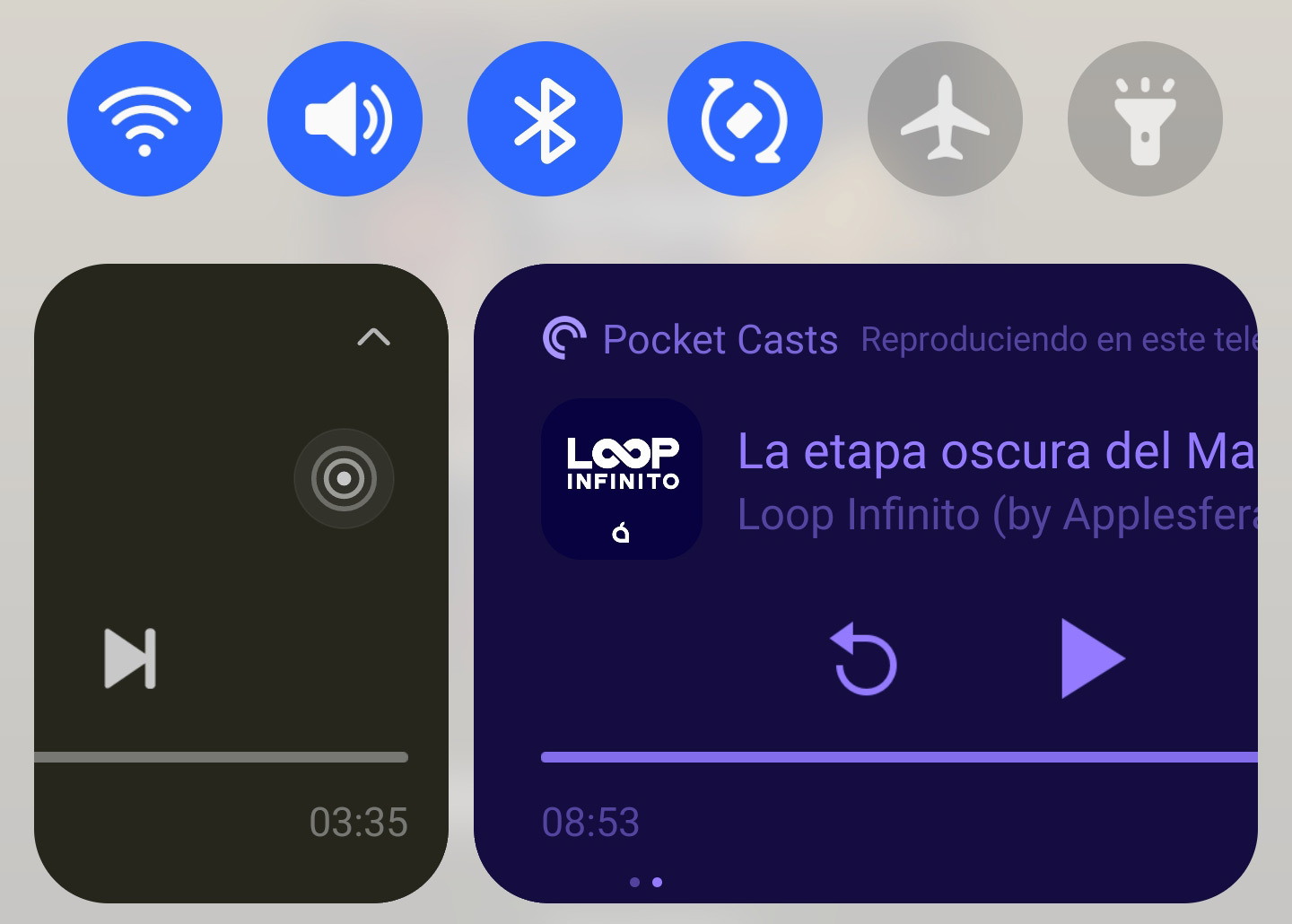The width and height of the screenshot is (1292, 924).
Task: Expand the left media player card
Action: [x=373, y=337]
